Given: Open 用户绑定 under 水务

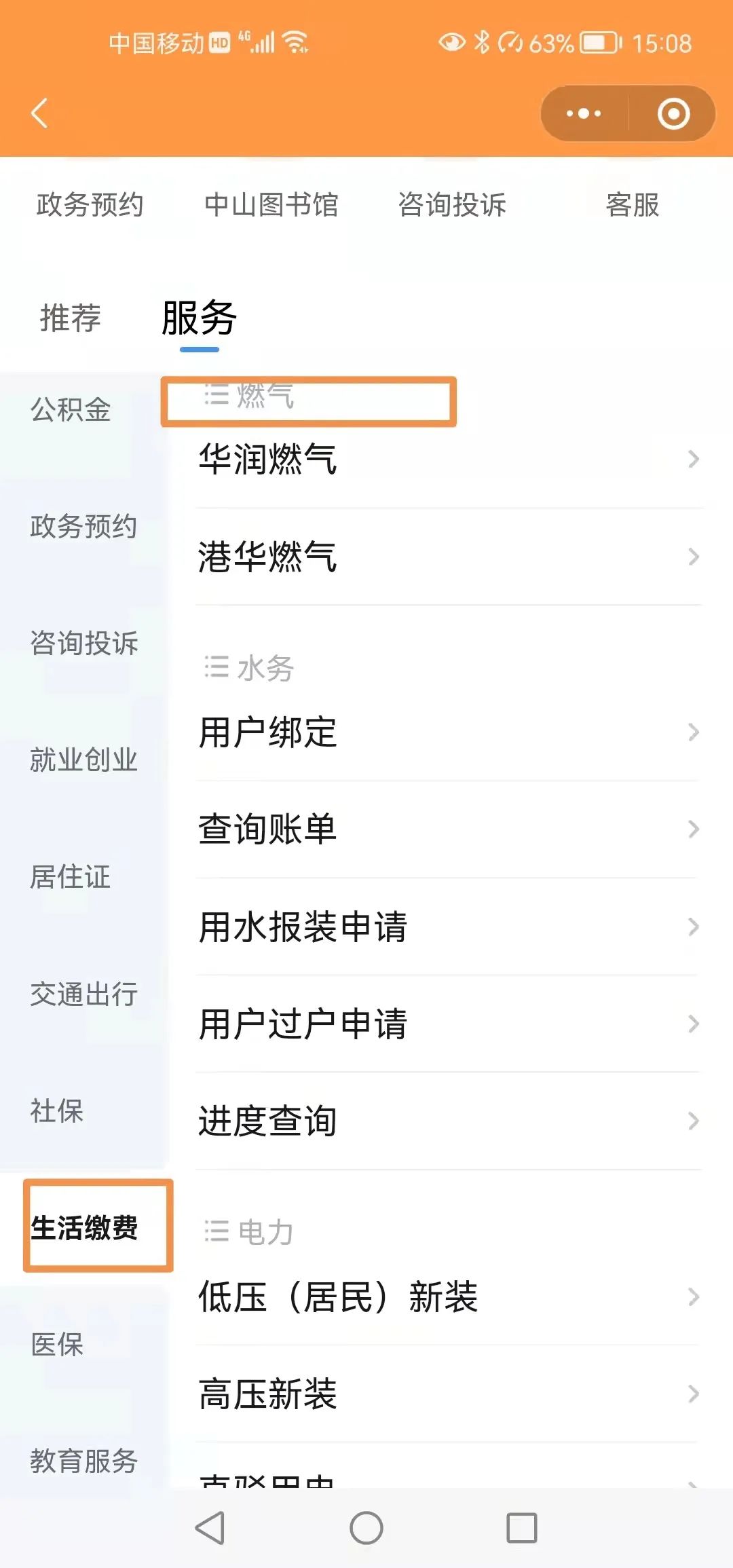Looking at the screenshot, I should click(448, 732).
